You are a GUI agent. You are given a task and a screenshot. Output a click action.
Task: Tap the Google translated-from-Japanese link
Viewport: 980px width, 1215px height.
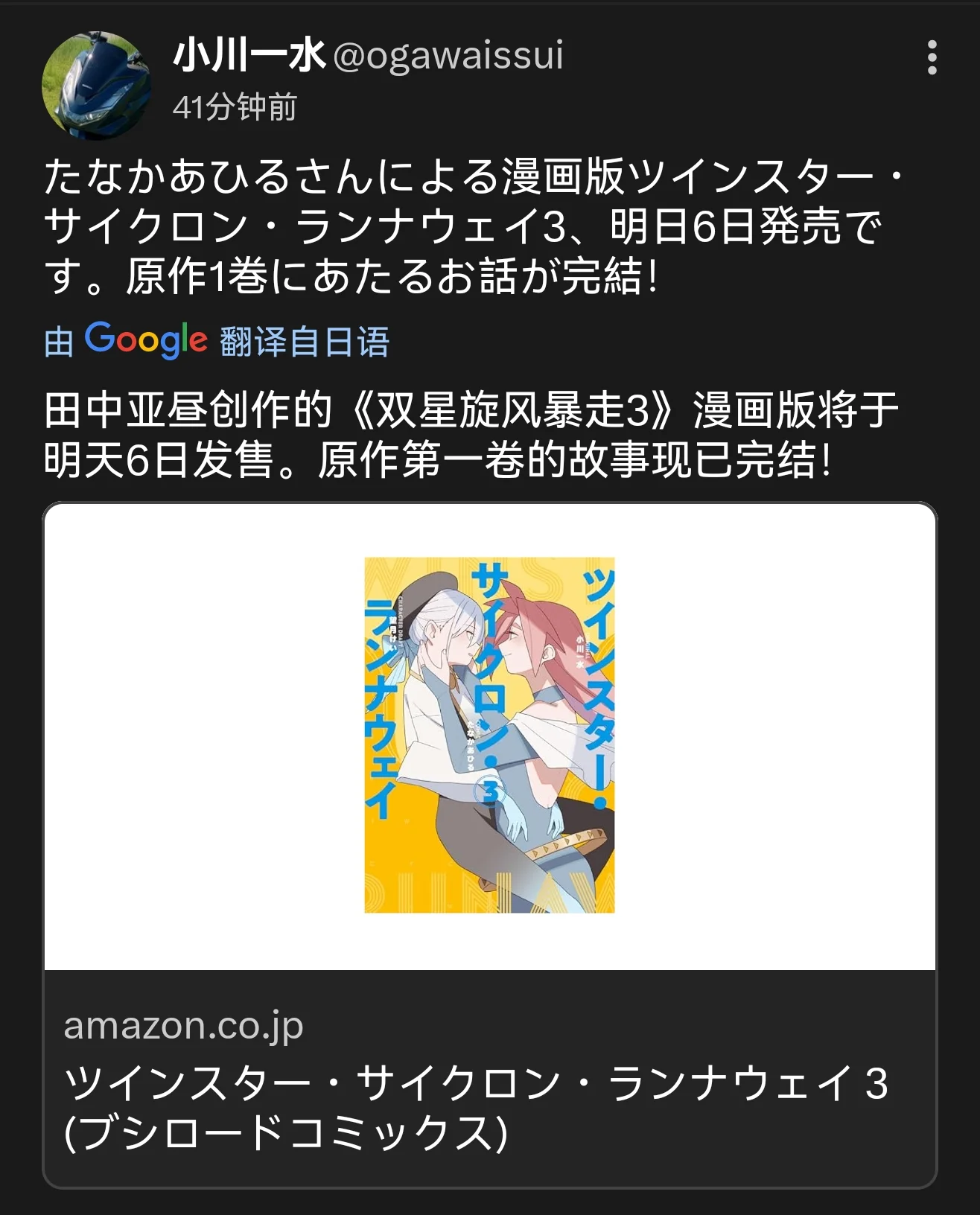point(217,342)
